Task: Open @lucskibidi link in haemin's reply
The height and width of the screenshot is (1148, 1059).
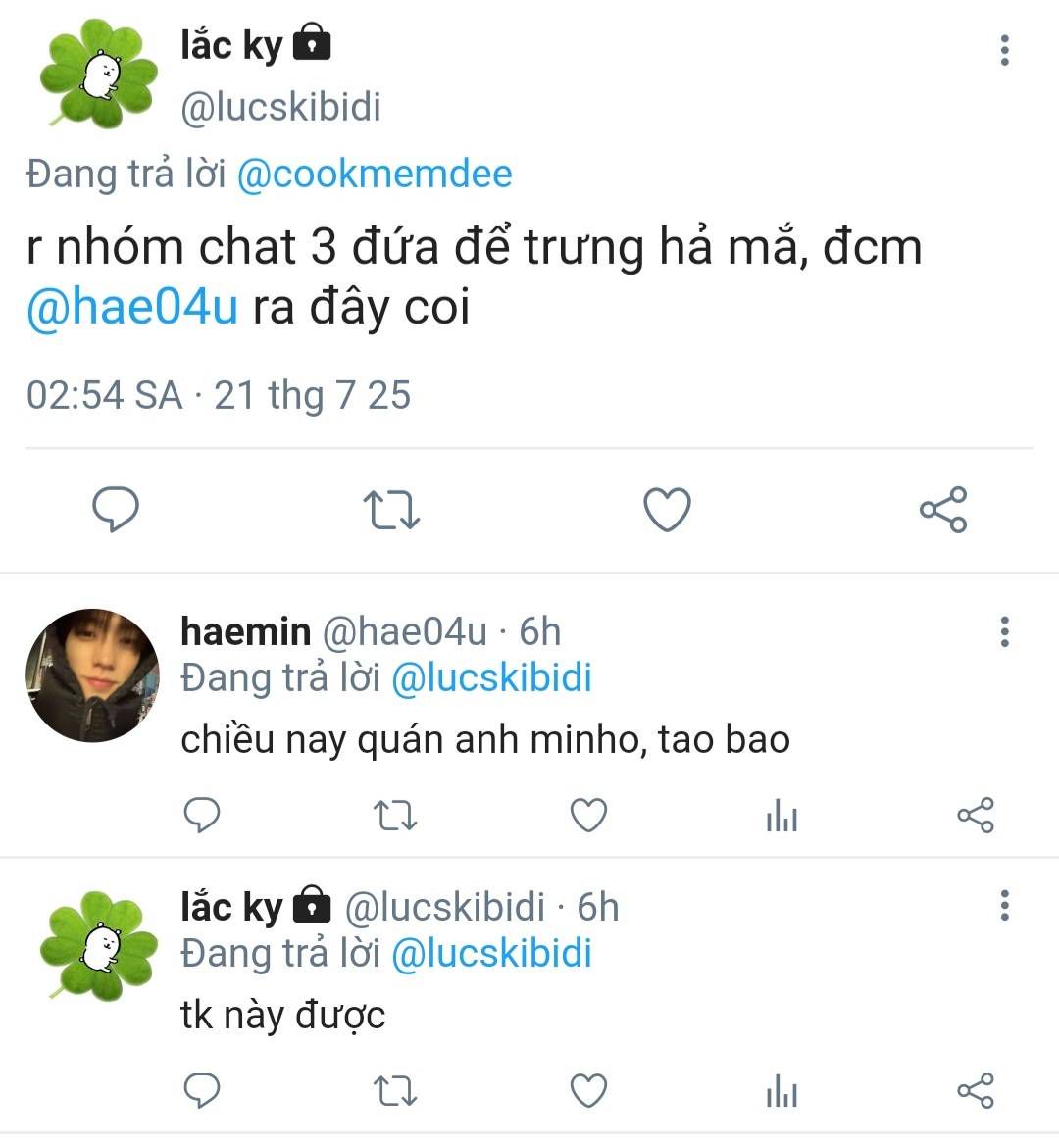Action: pos(491,678)
